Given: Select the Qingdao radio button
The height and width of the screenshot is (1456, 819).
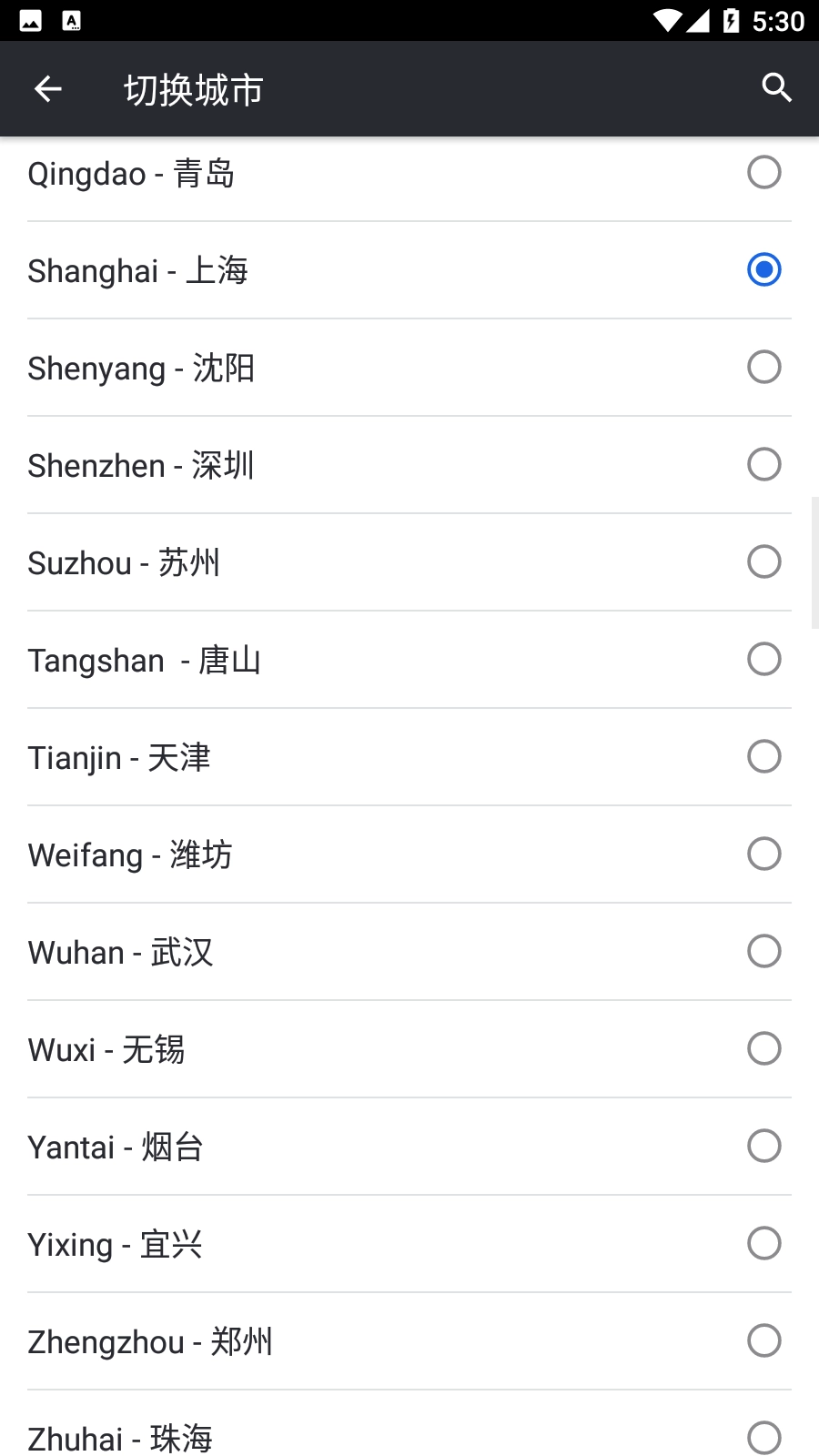Looking at the screenshot, I should click(x=763, y=172).
